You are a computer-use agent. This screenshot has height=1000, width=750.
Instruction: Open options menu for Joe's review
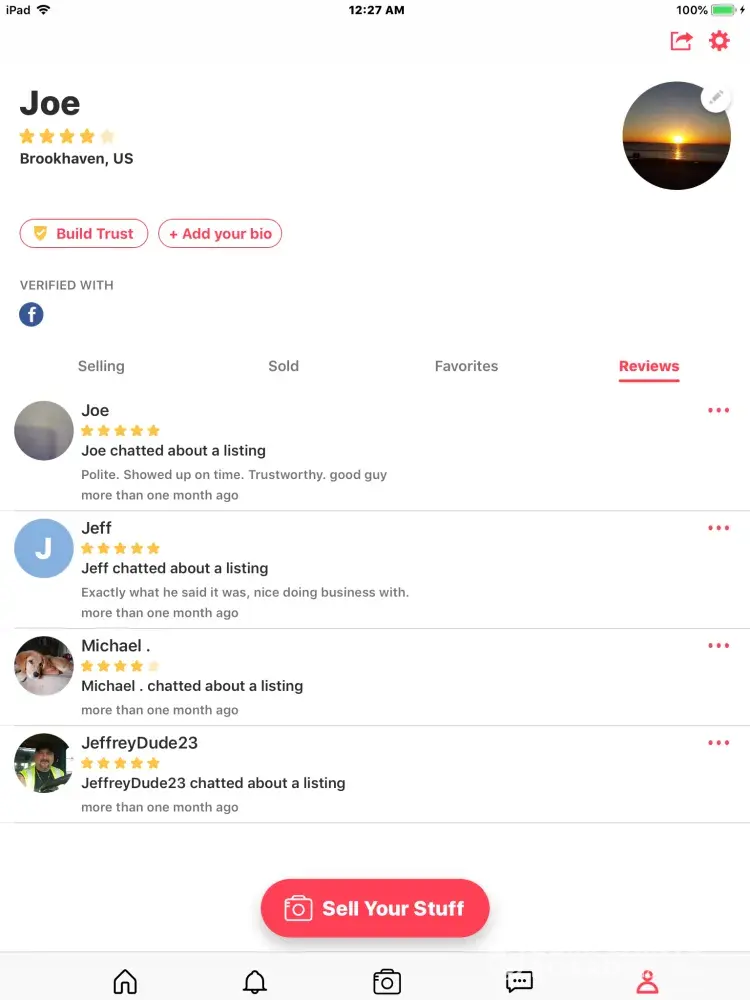point(718,410)
